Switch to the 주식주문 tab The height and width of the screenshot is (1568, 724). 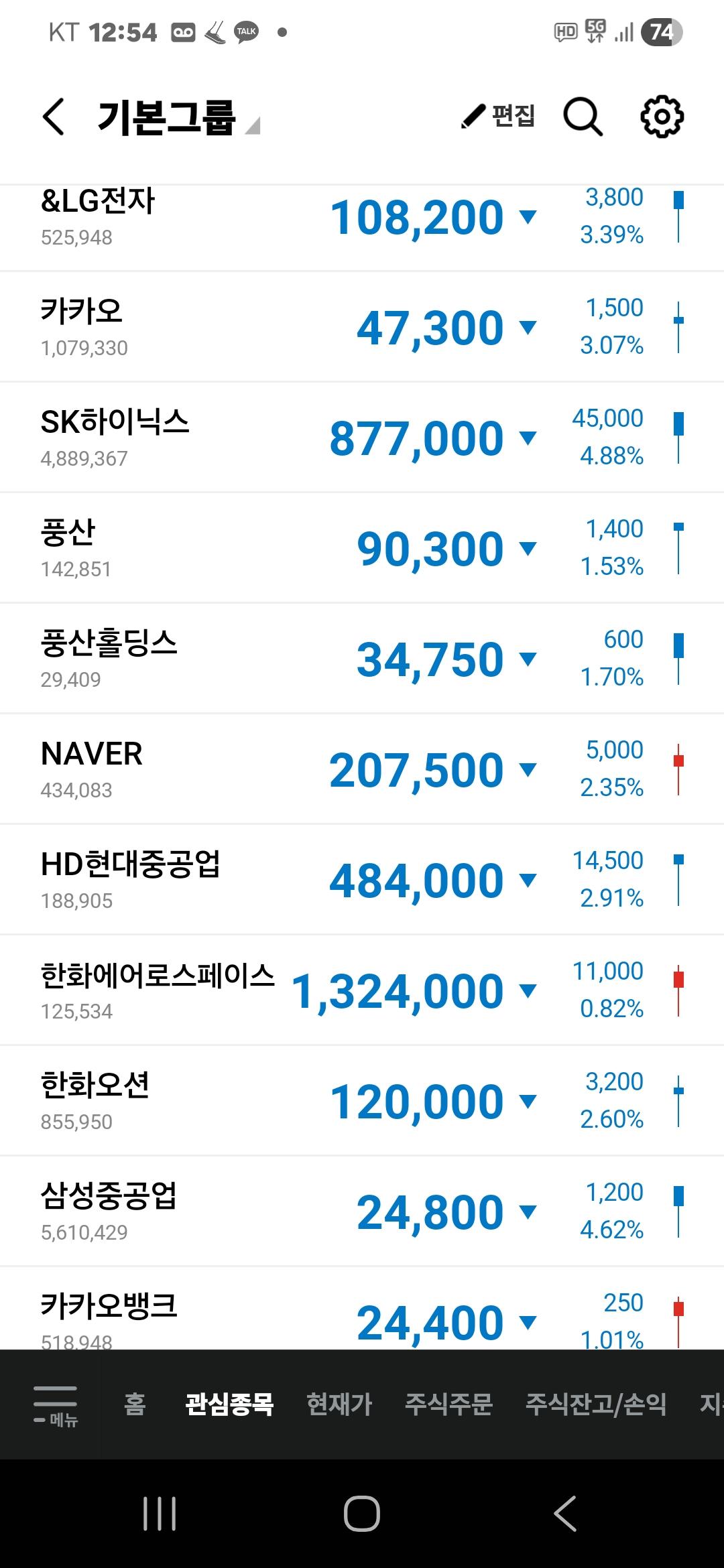(448, 1404)
